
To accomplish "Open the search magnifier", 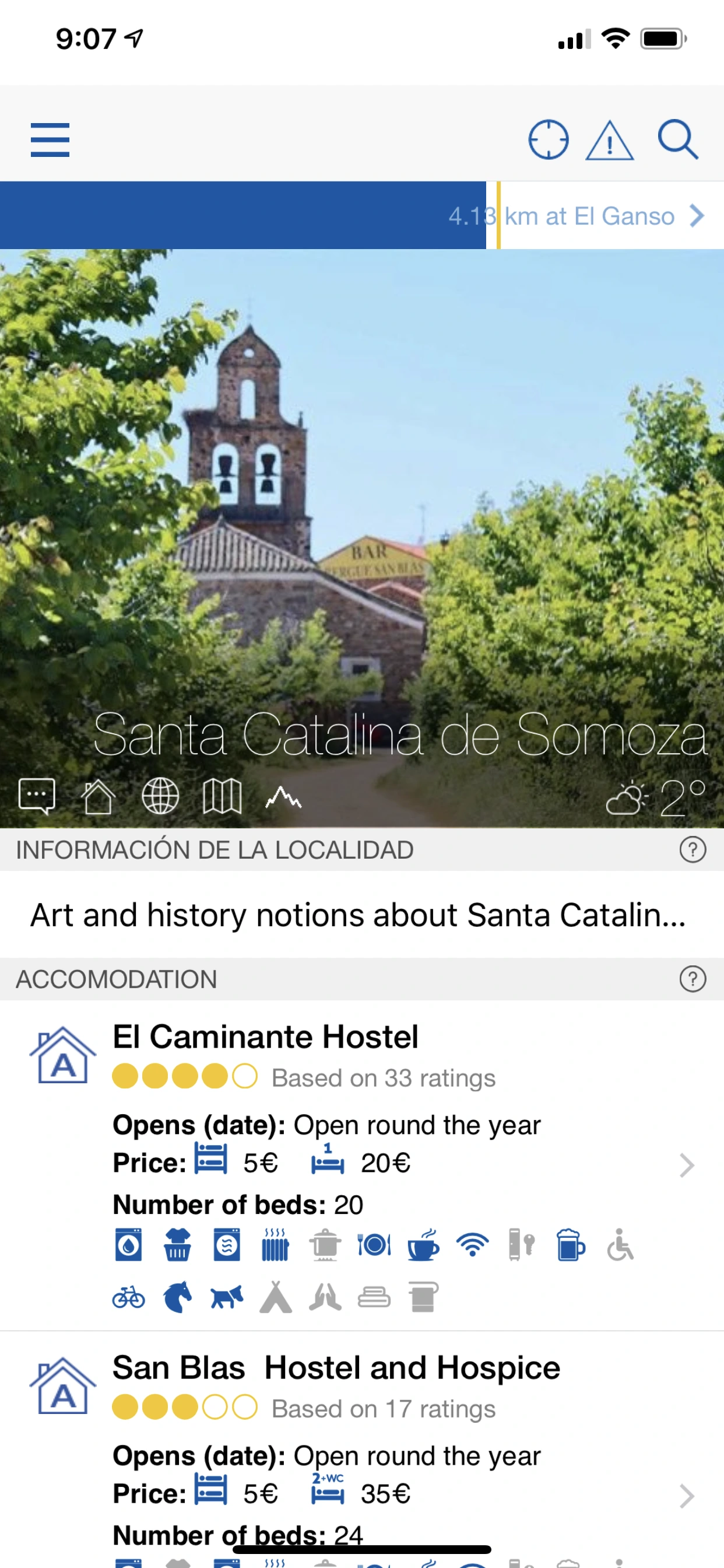I will (x=677, y=139).
